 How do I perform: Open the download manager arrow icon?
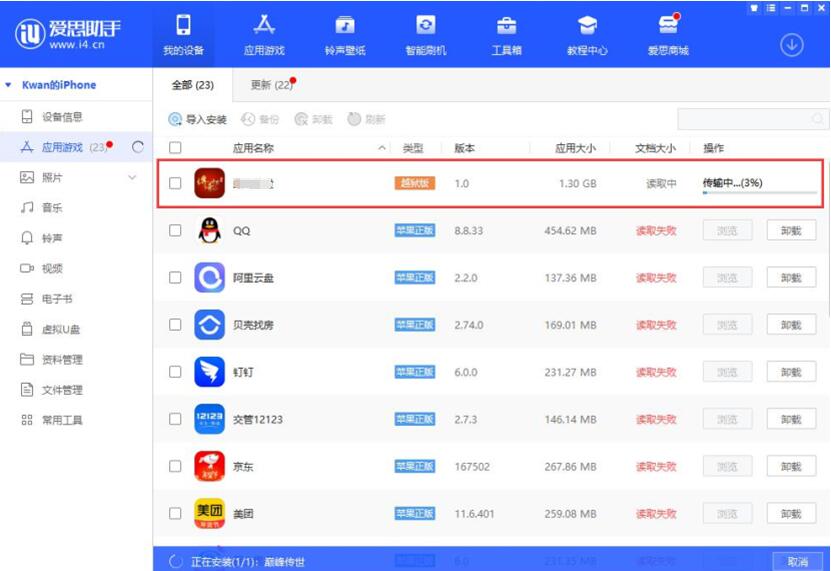point(792,46)
